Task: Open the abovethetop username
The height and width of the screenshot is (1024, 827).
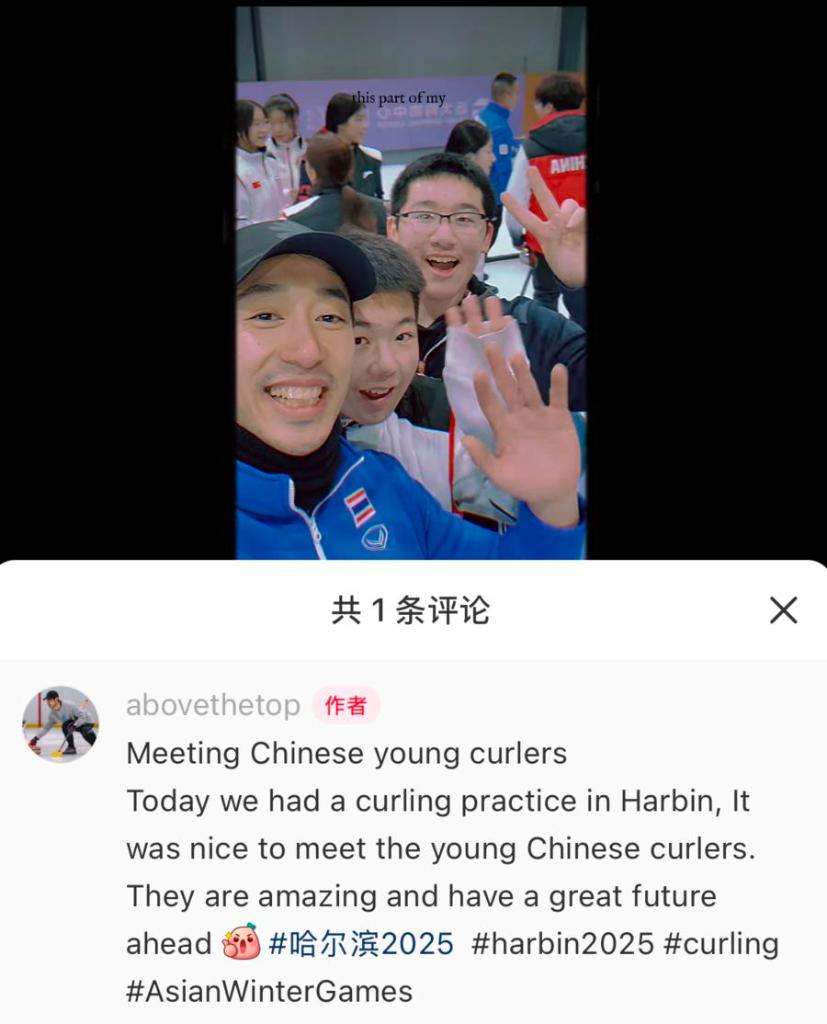Action: [212, 705]
